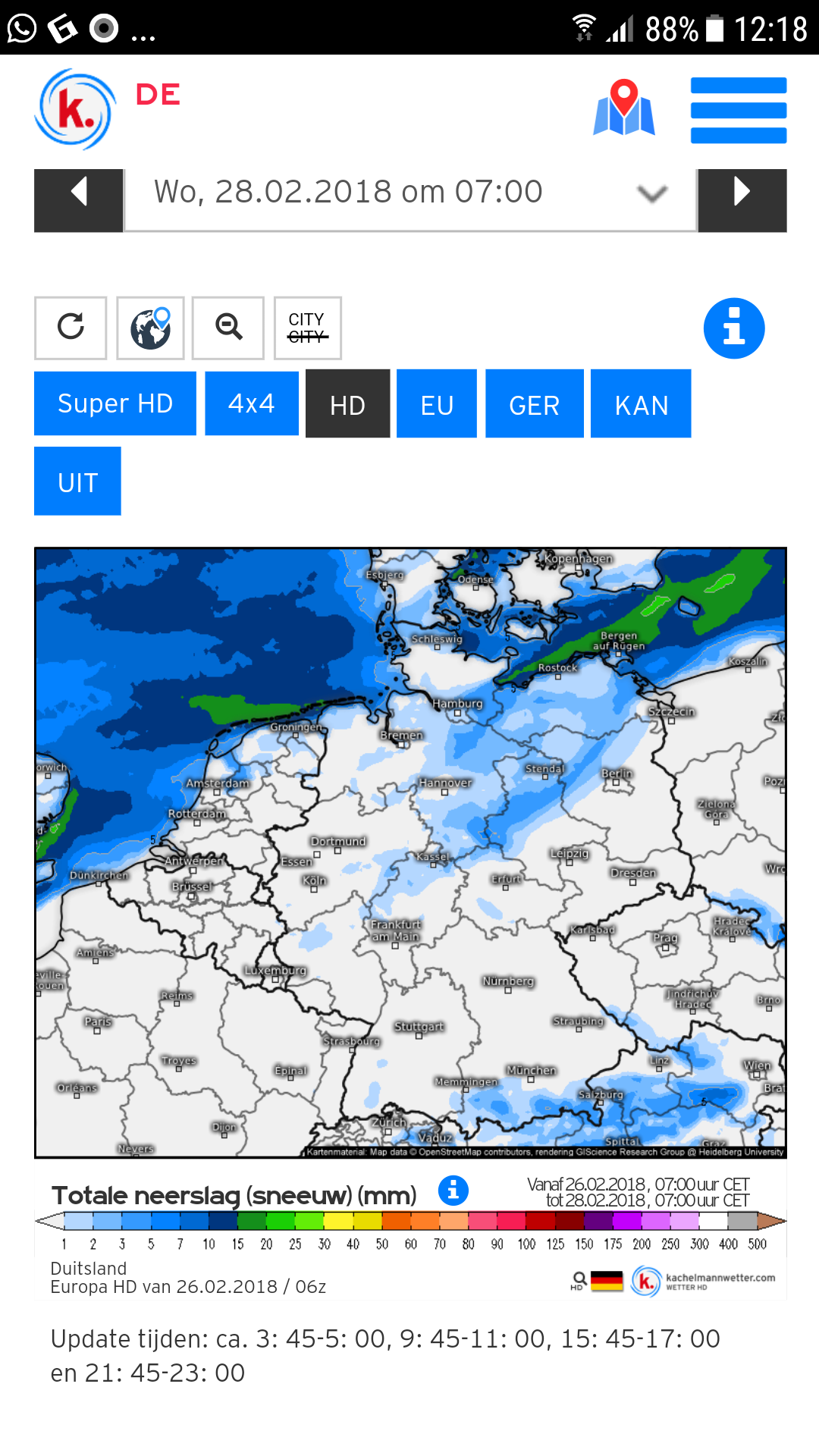The height and width of the screenshot is (1456, 819).
Task: Select the HD model
Action: click(x=348, y=404)
